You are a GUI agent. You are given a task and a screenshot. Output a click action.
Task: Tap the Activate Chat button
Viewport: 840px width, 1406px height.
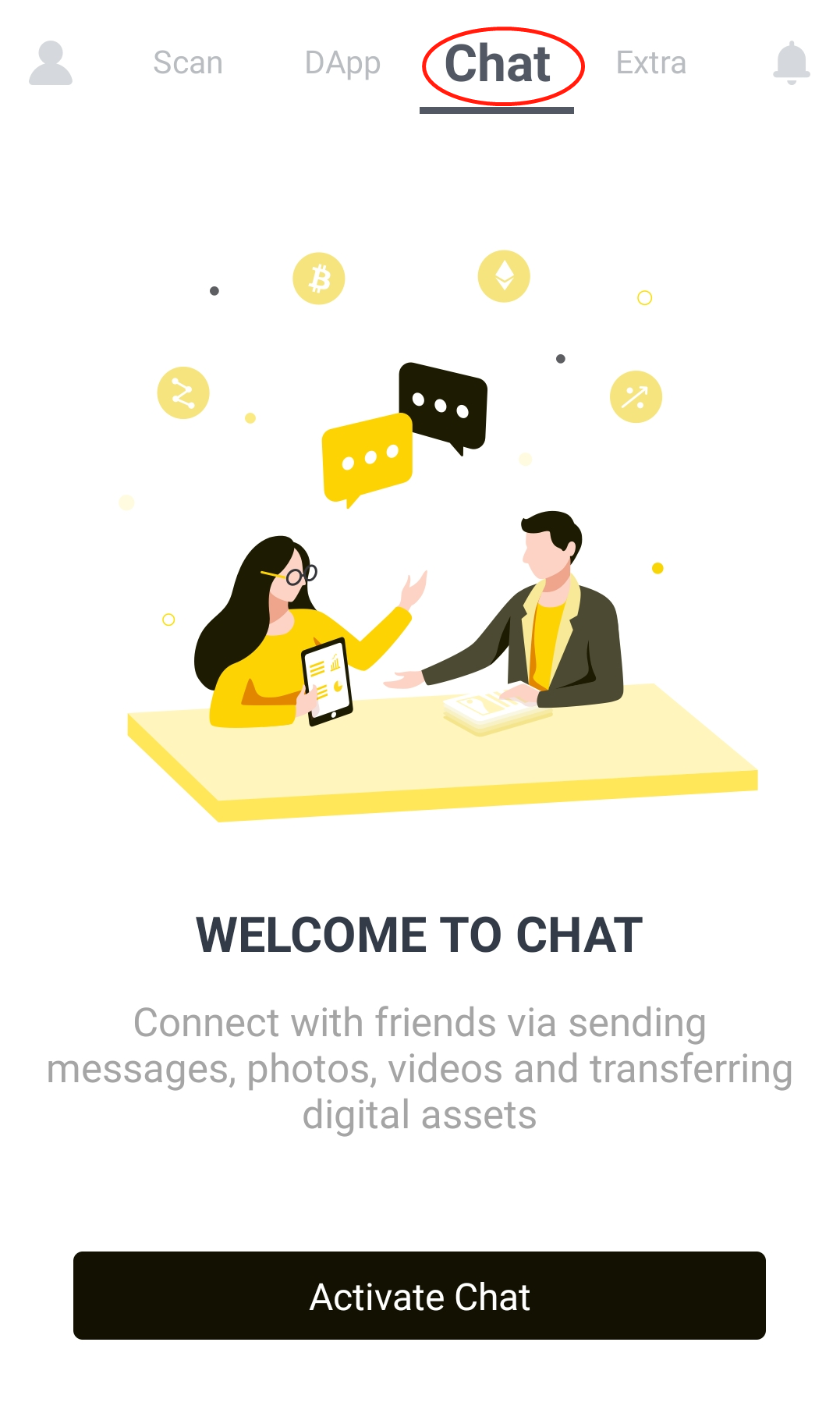point(420,1296)
